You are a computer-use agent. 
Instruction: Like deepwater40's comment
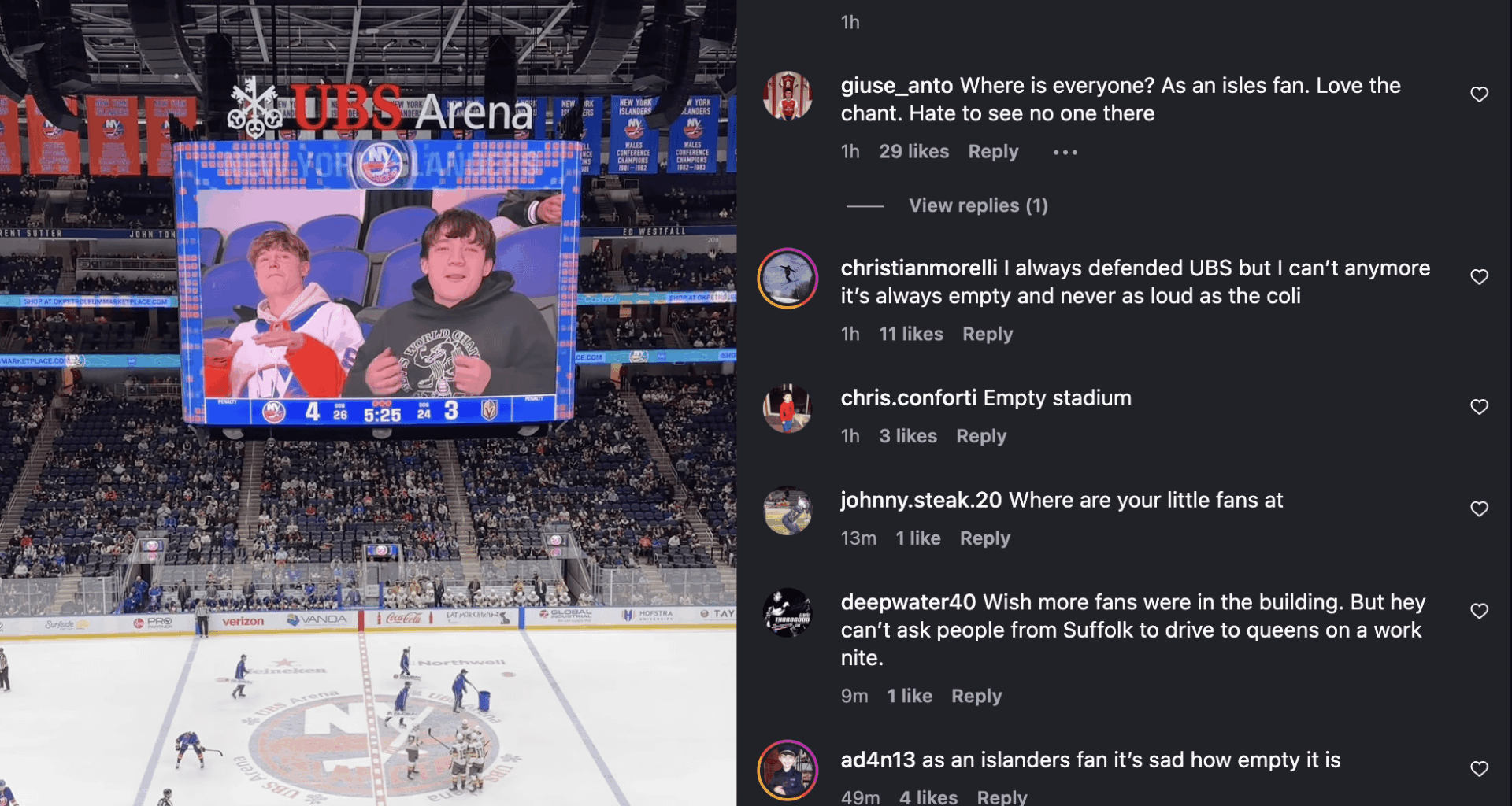tap(1479, 611)
